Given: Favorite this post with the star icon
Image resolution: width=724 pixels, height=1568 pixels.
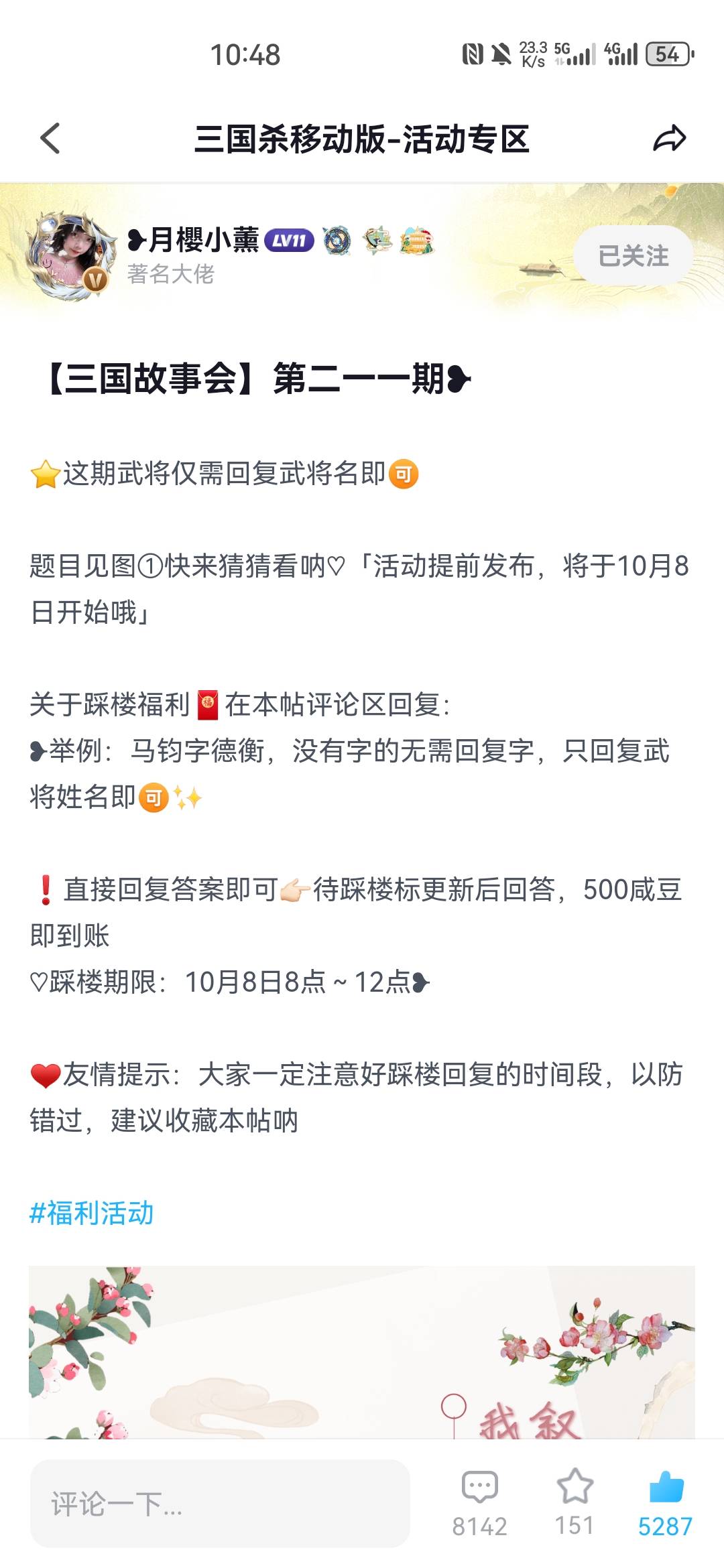Looking at the screenshot, I should pyautogui.click(x=575, y=1501).
